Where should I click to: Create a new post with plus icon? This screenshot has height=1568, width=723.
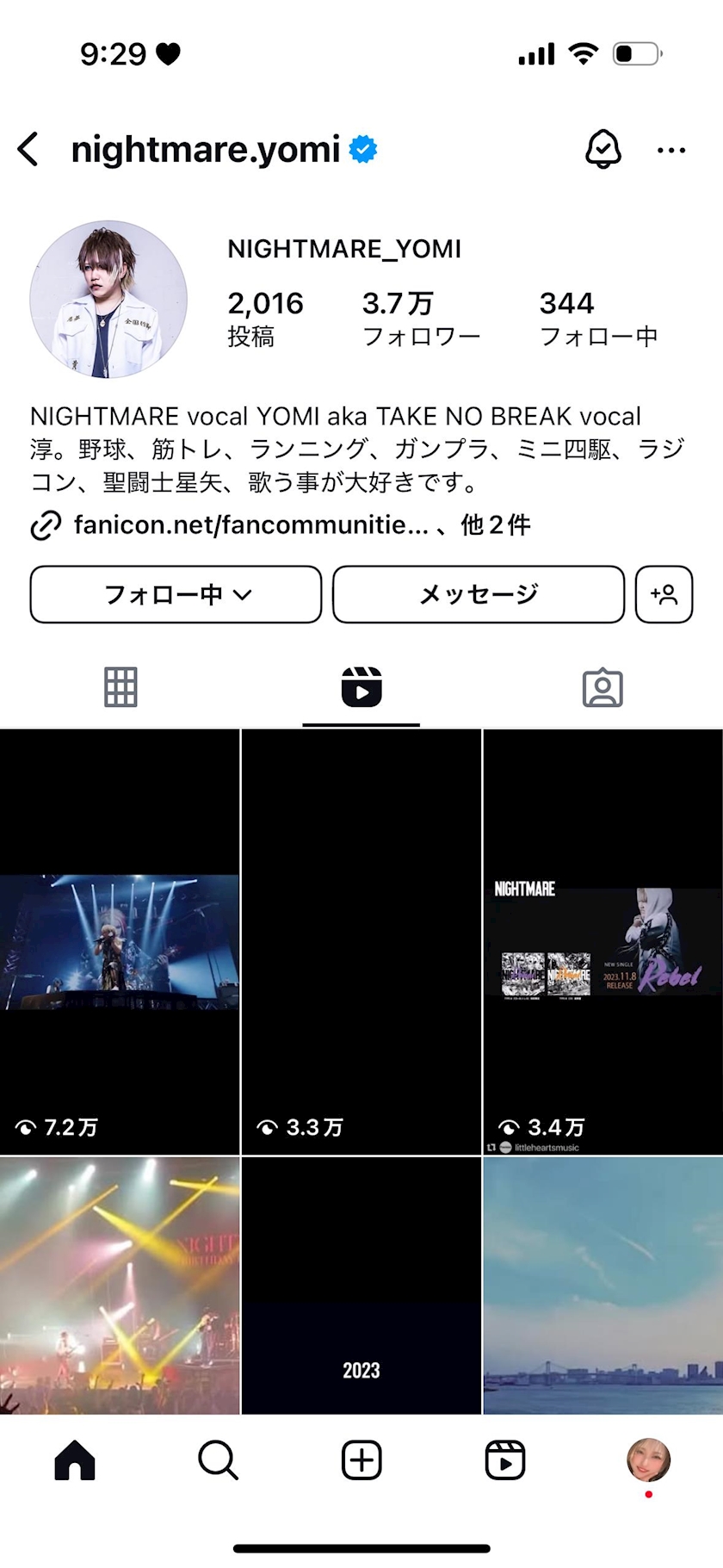tap(361, 1460)
